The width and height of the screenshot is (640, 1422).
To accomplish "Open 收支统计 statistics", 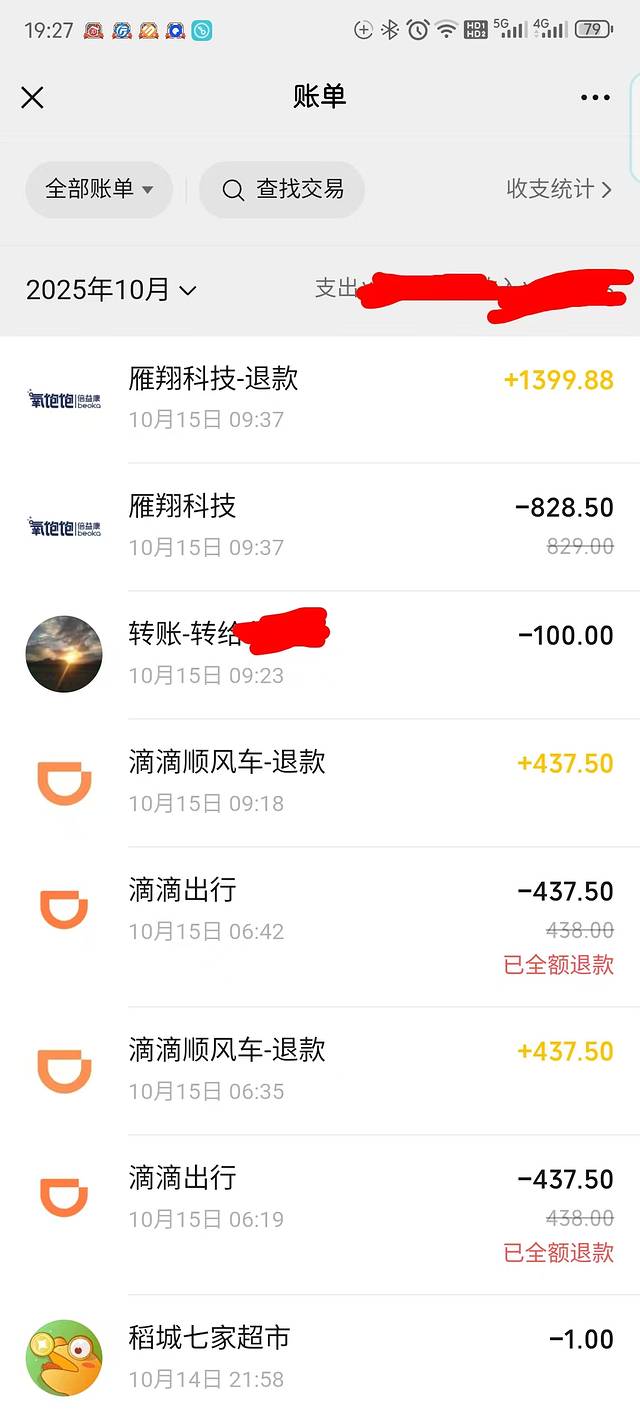I will pyautogui.click(x=558, y=189).
